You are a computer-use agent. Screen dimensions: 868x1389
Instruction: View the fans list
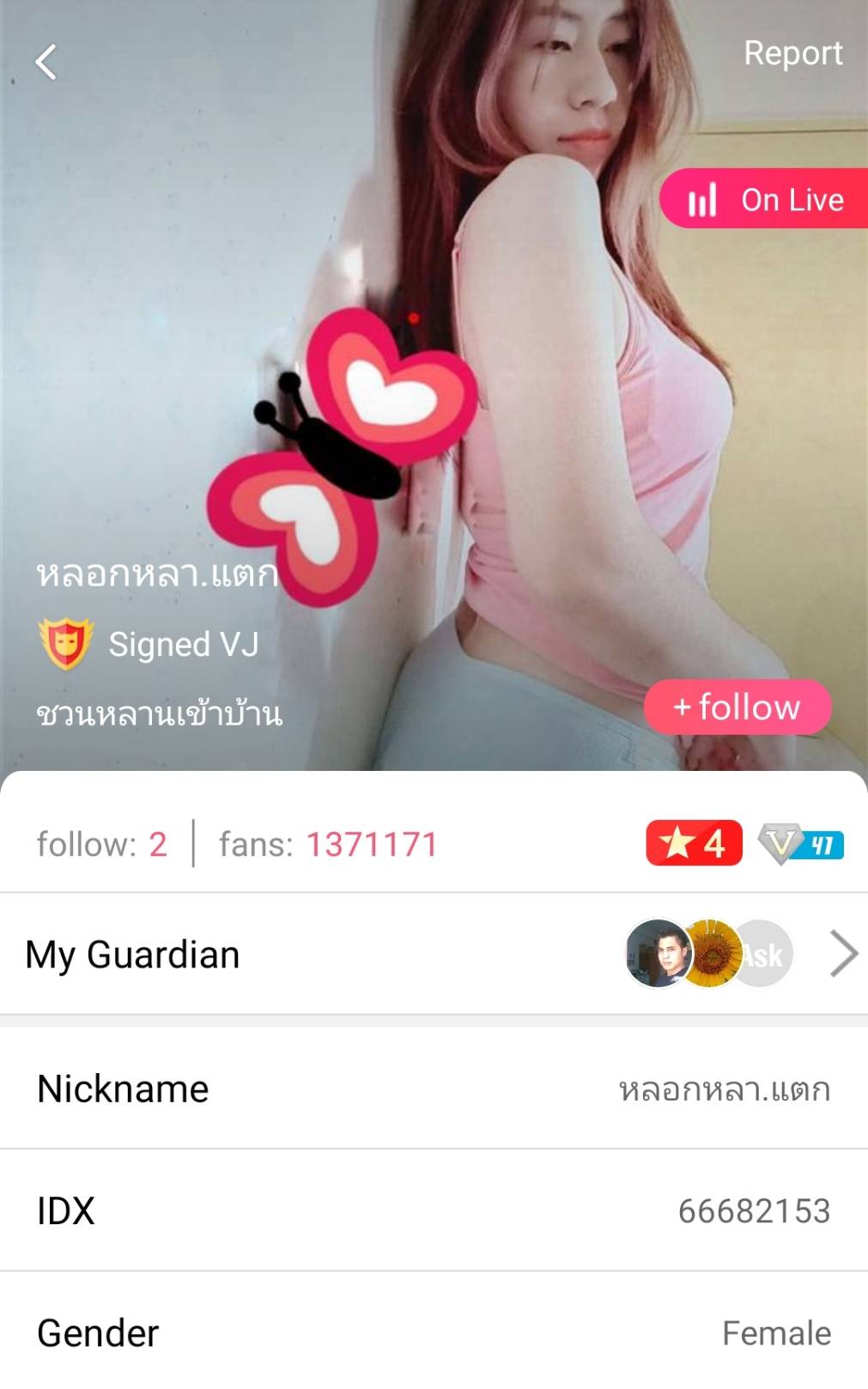pos(328,844)
